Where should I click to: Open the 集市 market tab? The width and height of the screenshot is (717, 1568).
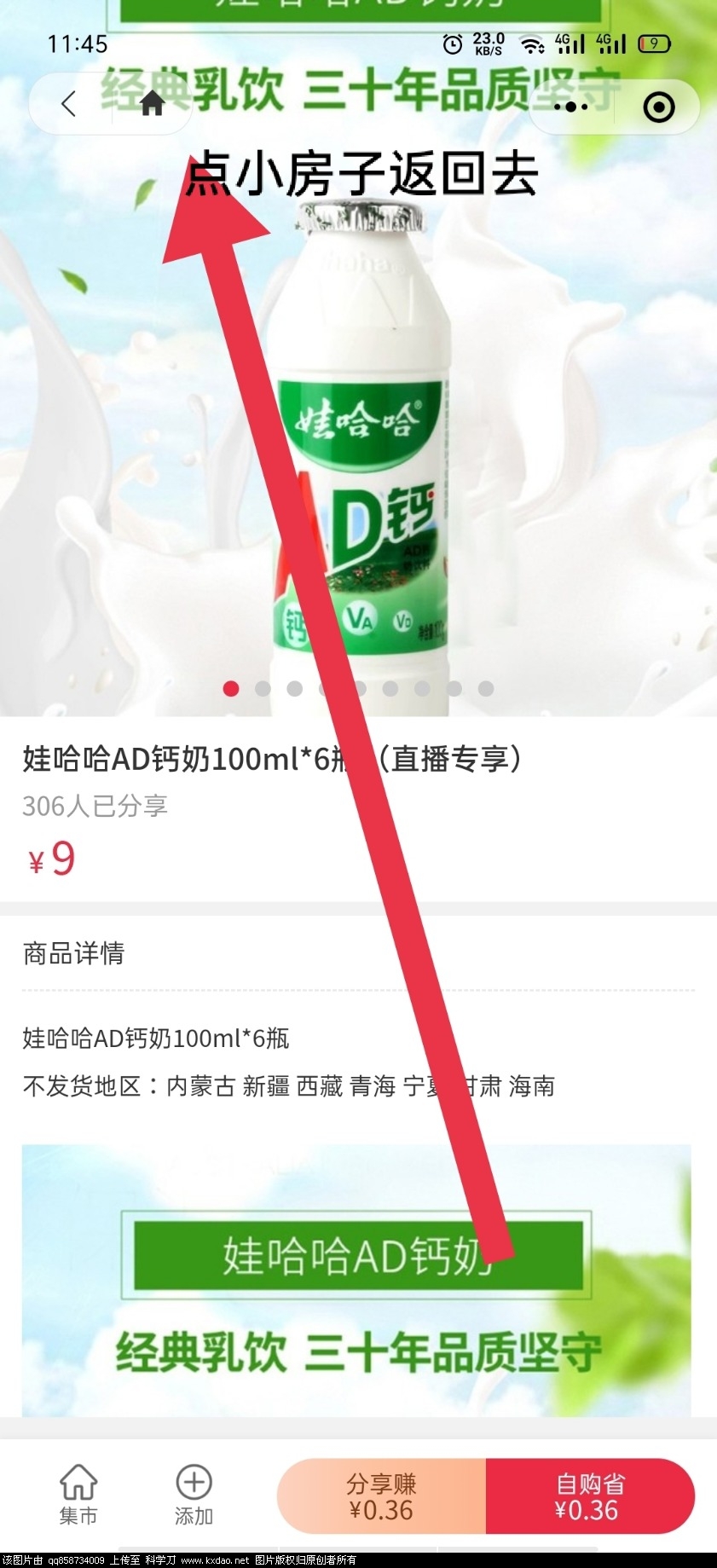pyautogui.click(x=78, y=1495)
